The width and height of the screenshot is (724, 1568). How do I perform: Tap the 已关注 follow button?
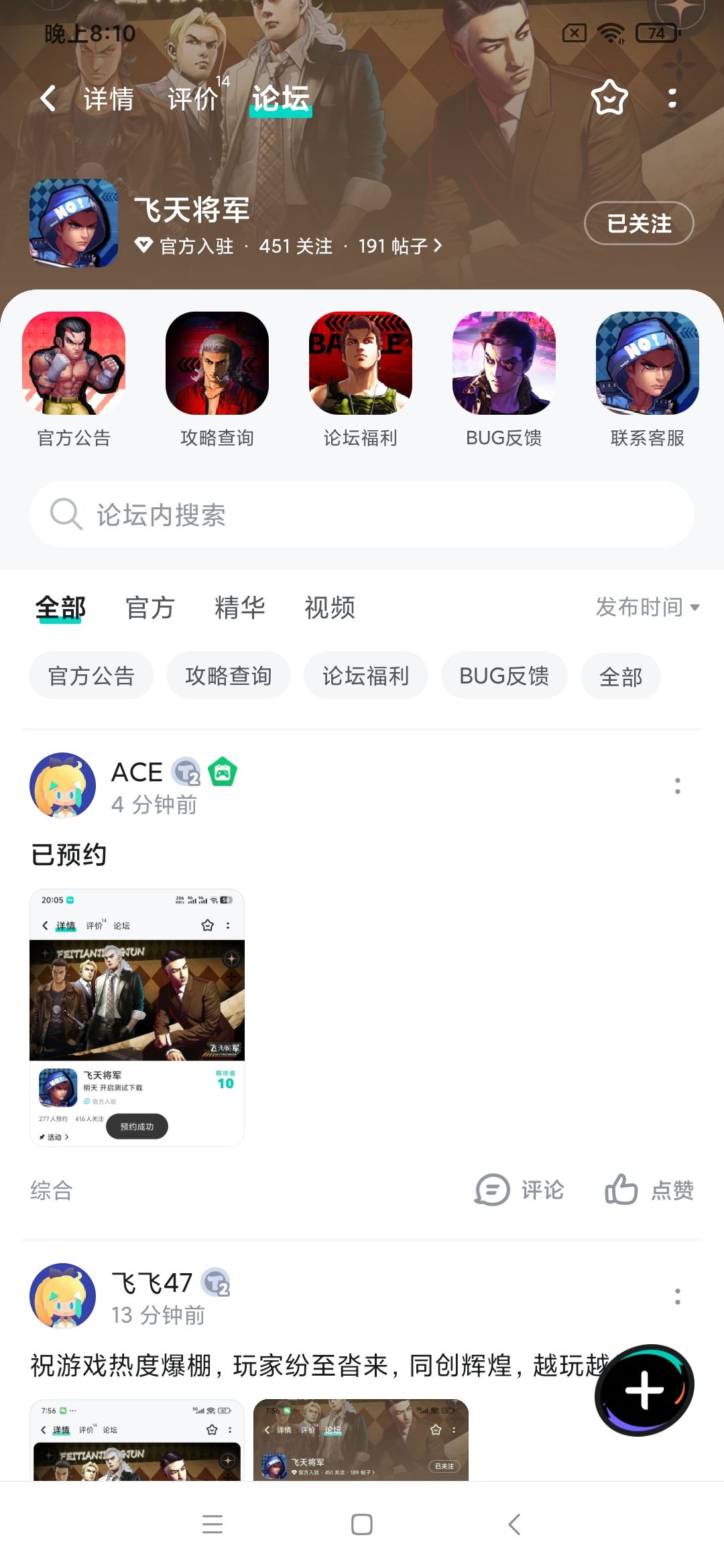coord(639,223)
